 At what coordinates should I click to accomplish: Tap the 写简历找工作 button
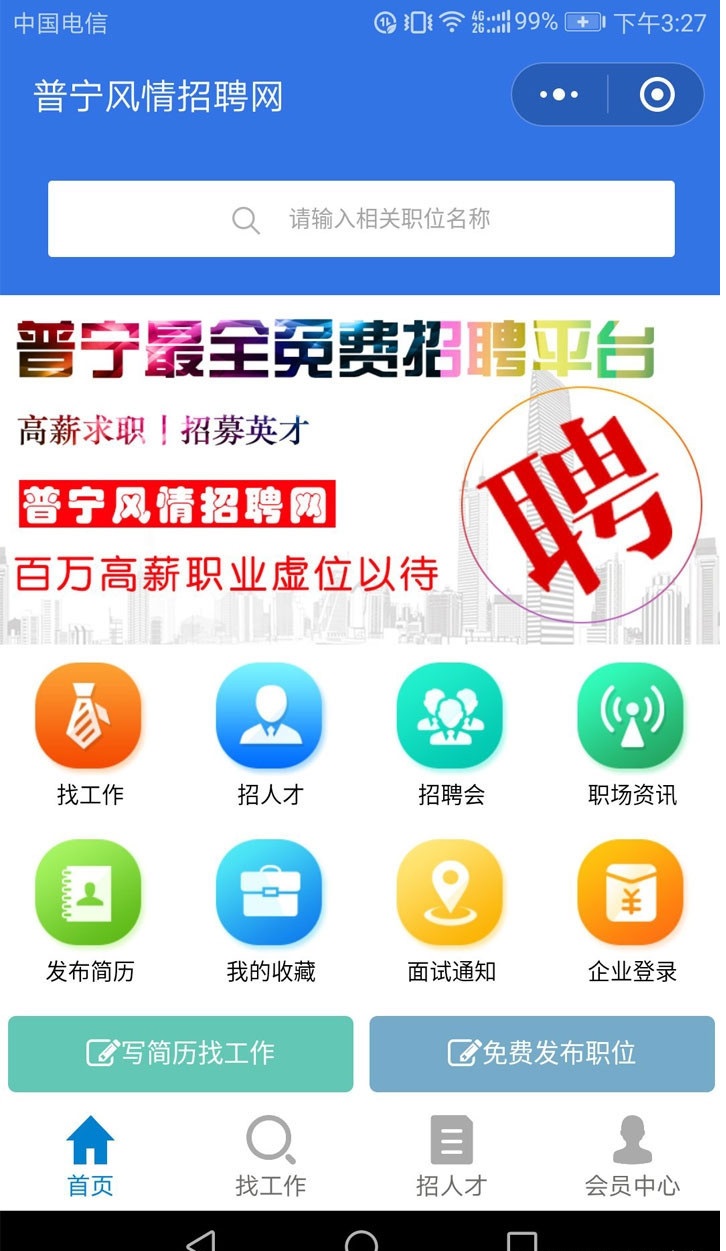[181, 1053]
